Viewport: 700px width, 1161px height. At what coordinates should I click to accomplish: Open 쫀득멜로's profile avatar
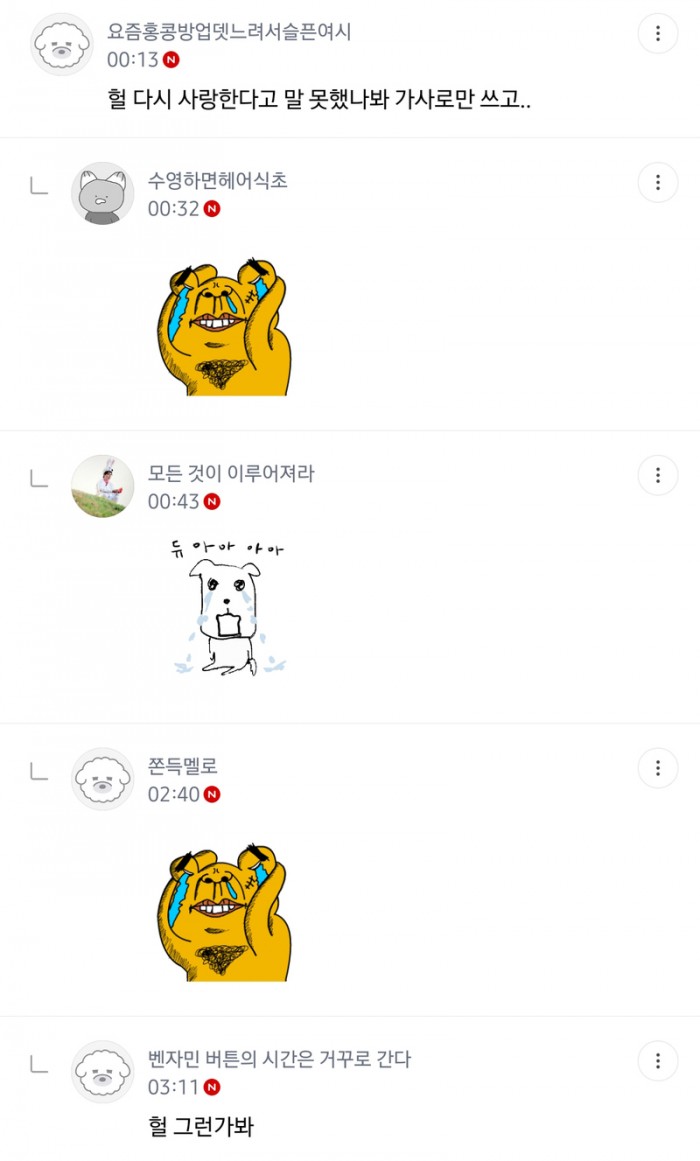[x=103, y=779]
